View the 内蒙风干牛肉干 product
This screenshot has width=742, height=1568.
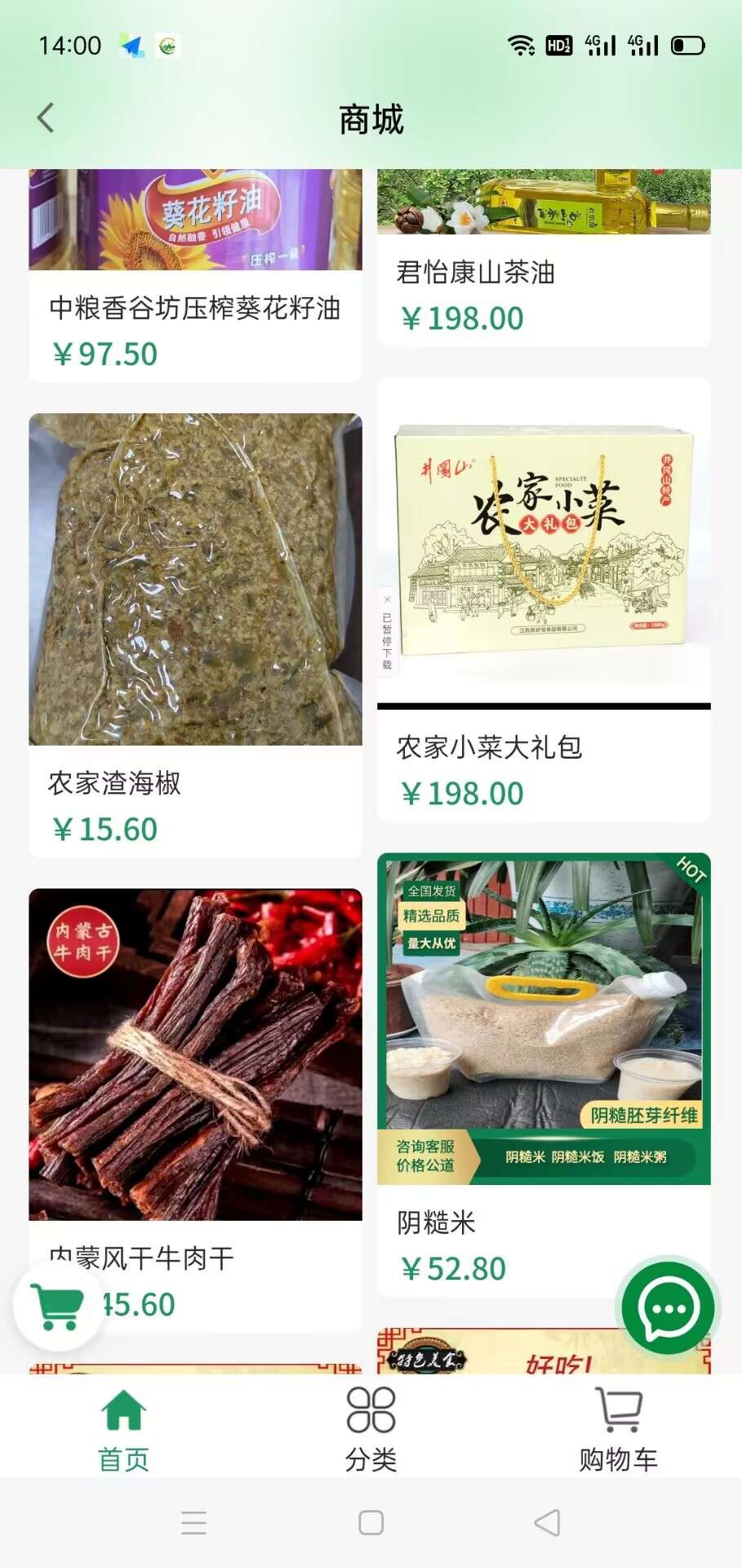tap(195, 1109)
